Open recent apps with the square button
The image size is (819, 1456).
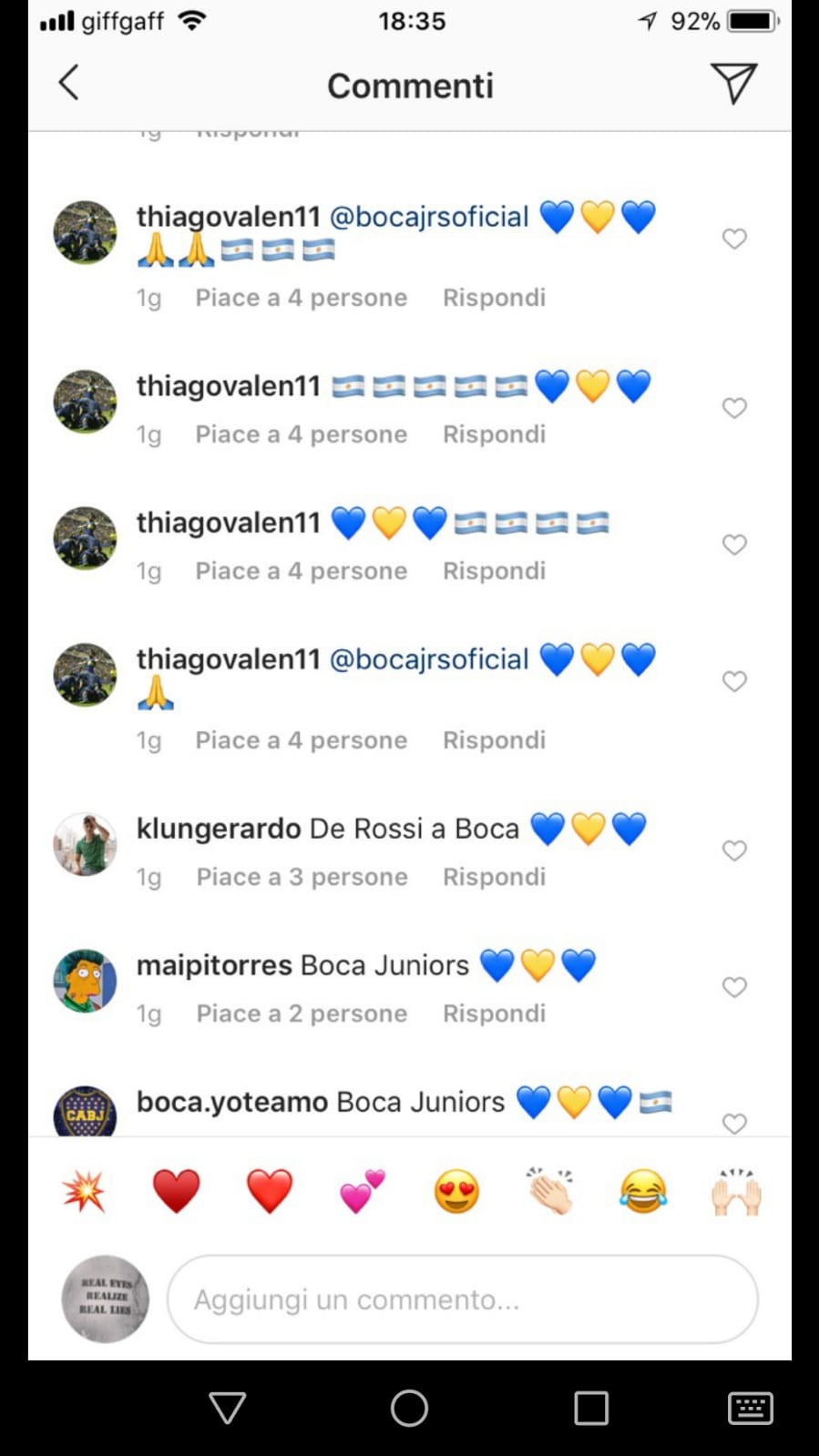click(x=591, y=1408)
